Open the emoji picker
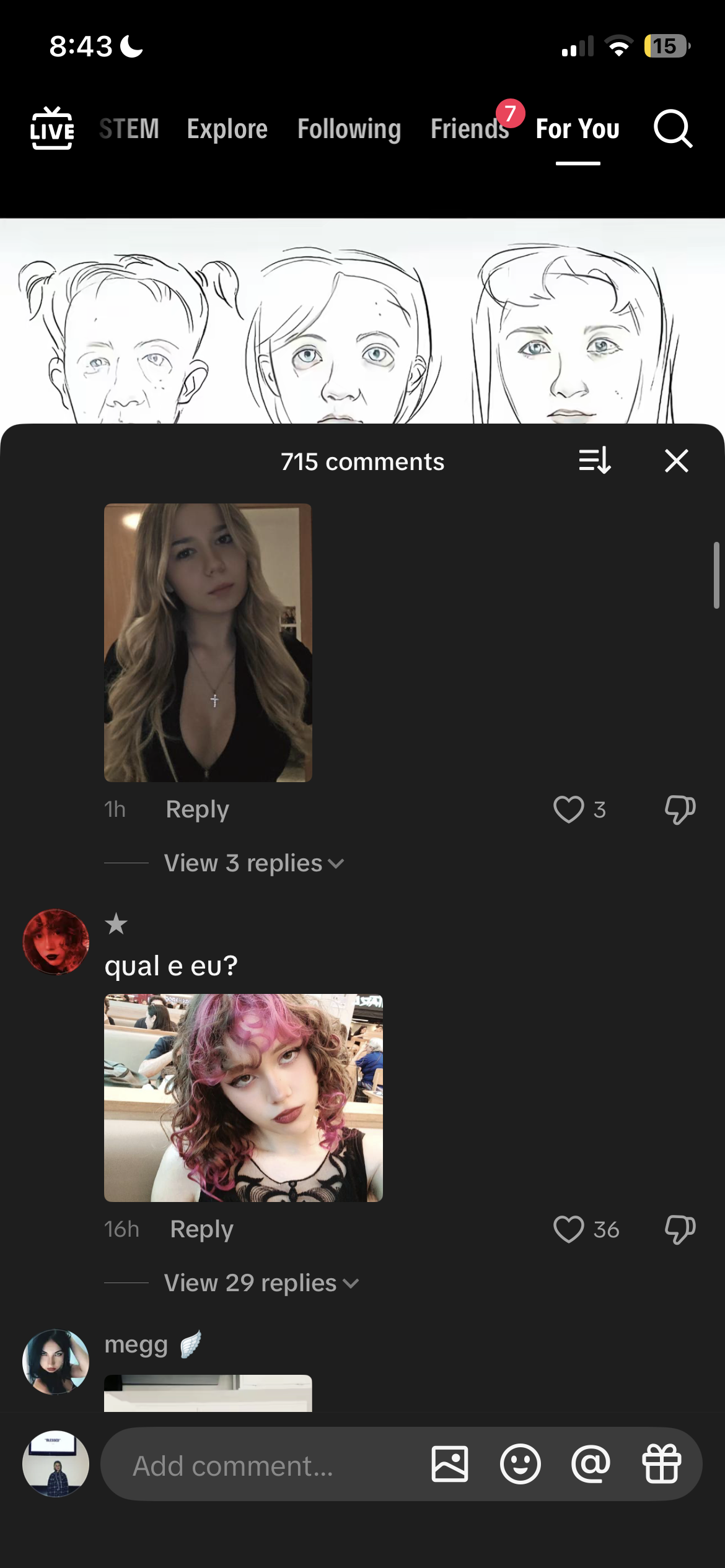The image size is (725, 1568). (520, 1464)
